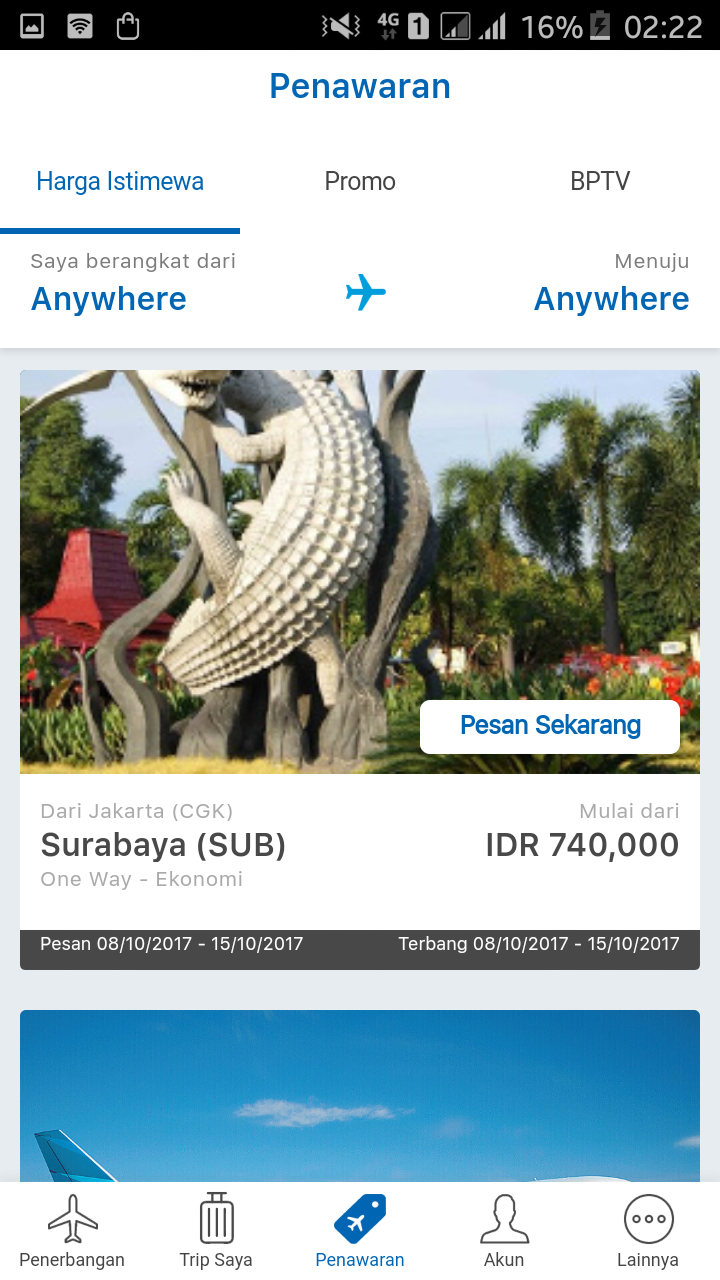
Task: Select the Penawaran bottom tab
Action: (x=360, y=1232)
